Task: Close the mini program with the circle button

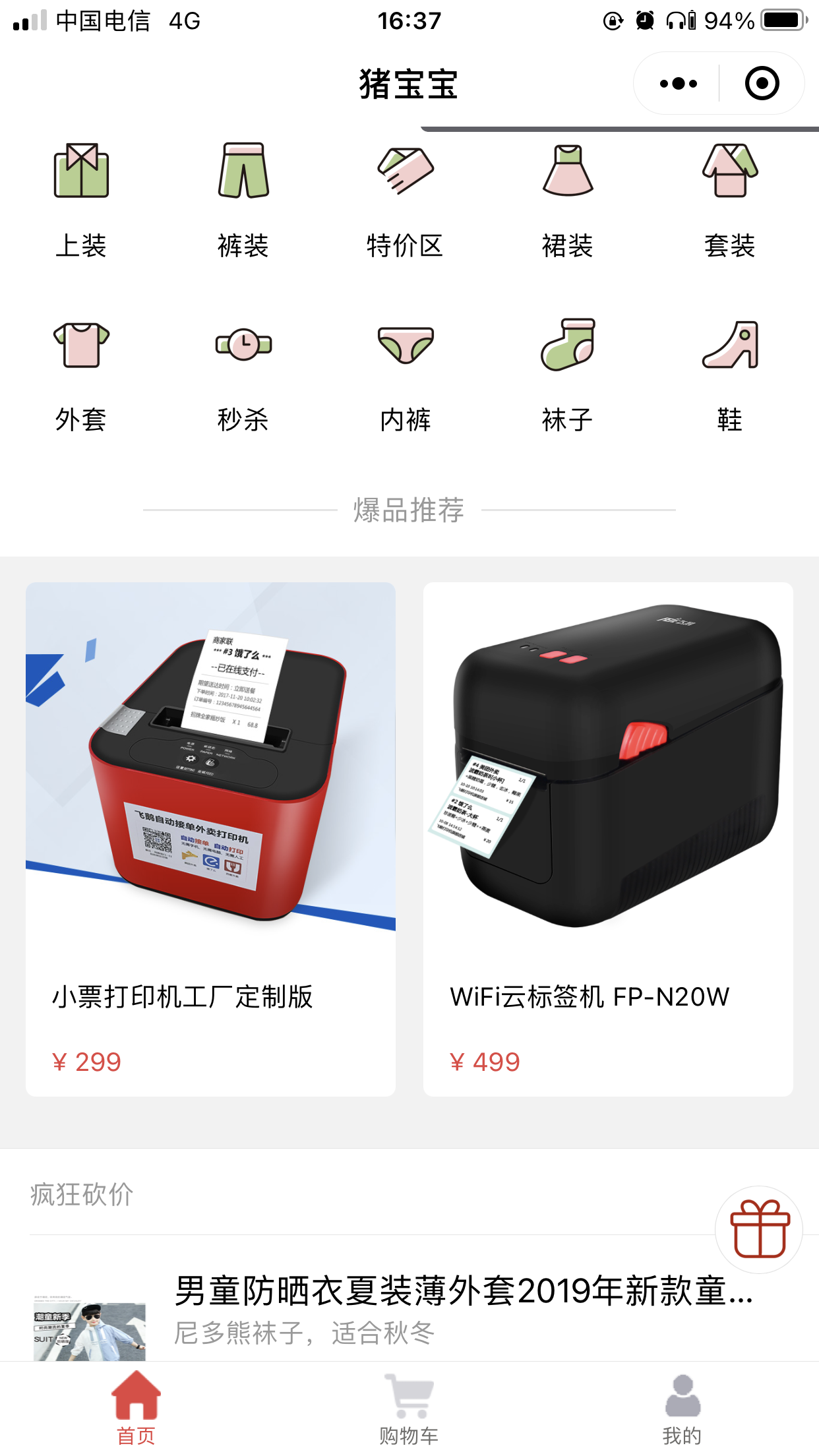Action: pos(762,84)
